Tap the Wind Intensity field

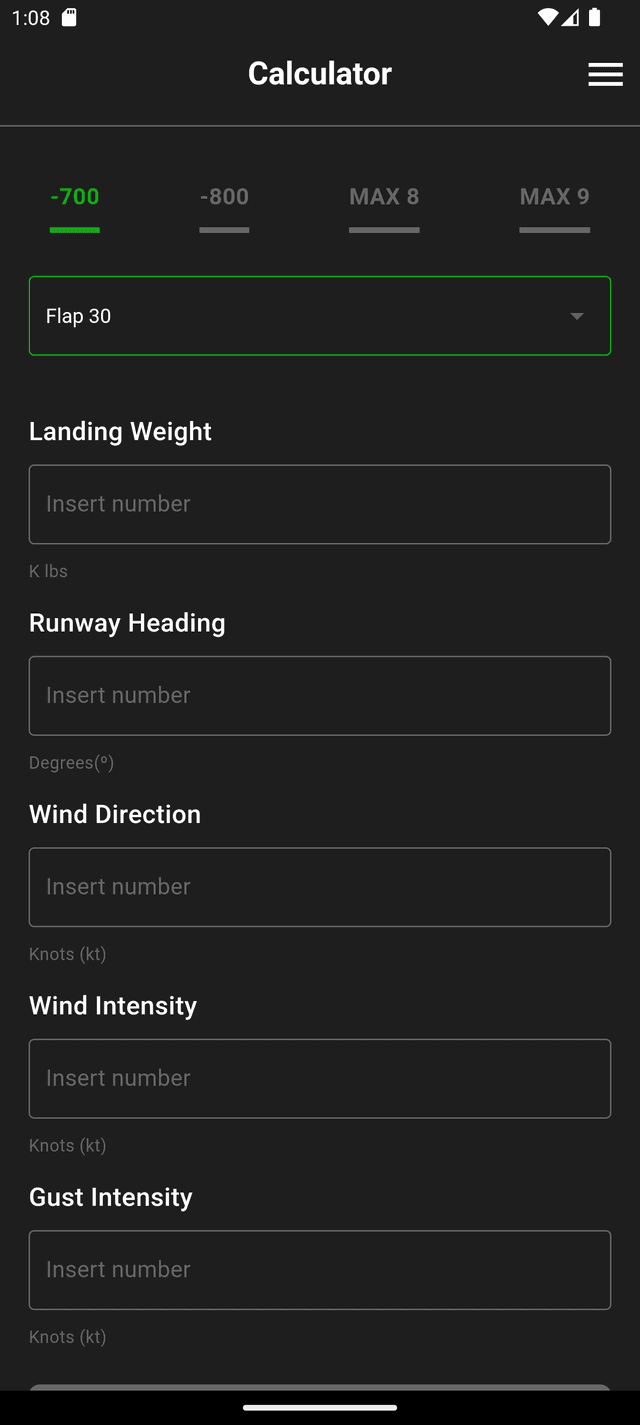pyautogui.click(x=320, y=1078)
